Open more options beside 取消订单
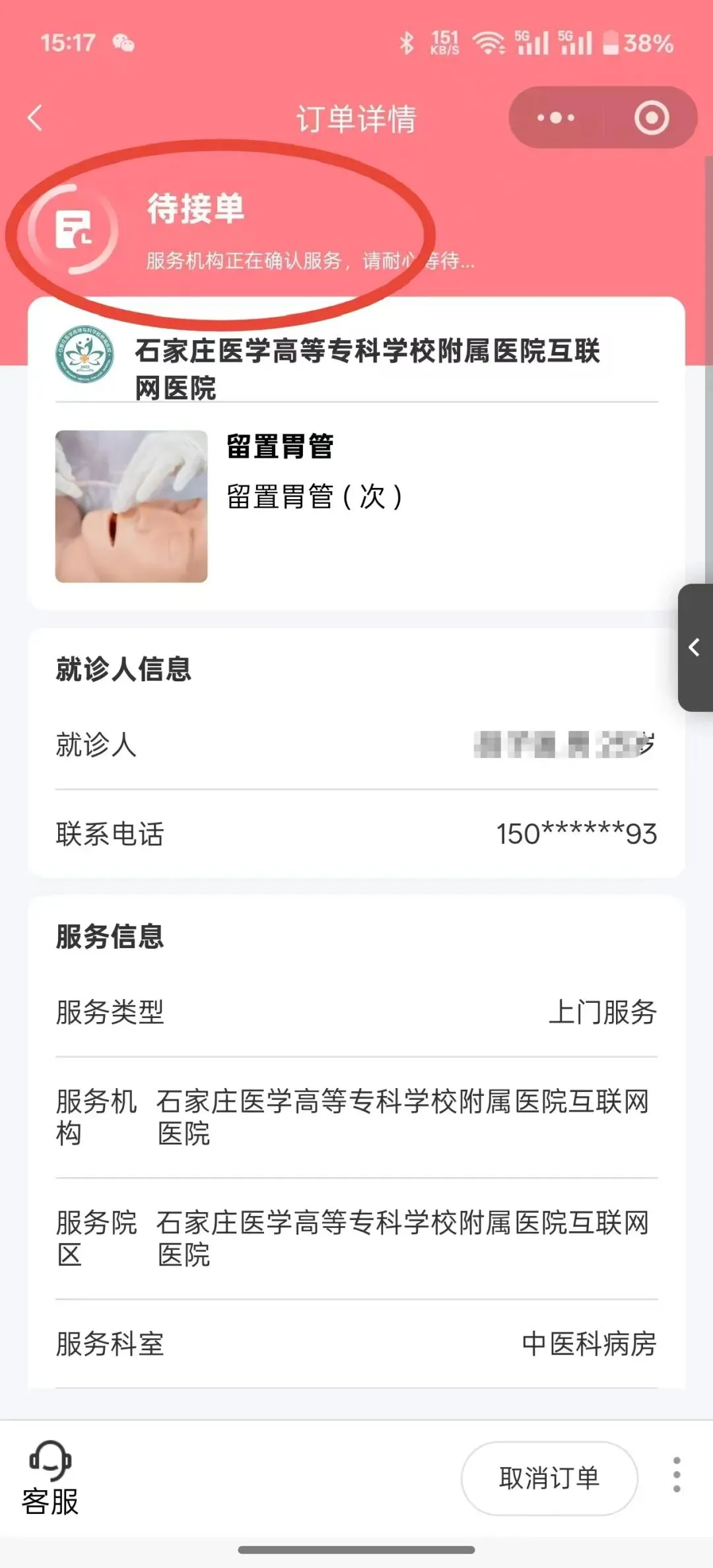The image size is (713, 1568). [677, 1475]
